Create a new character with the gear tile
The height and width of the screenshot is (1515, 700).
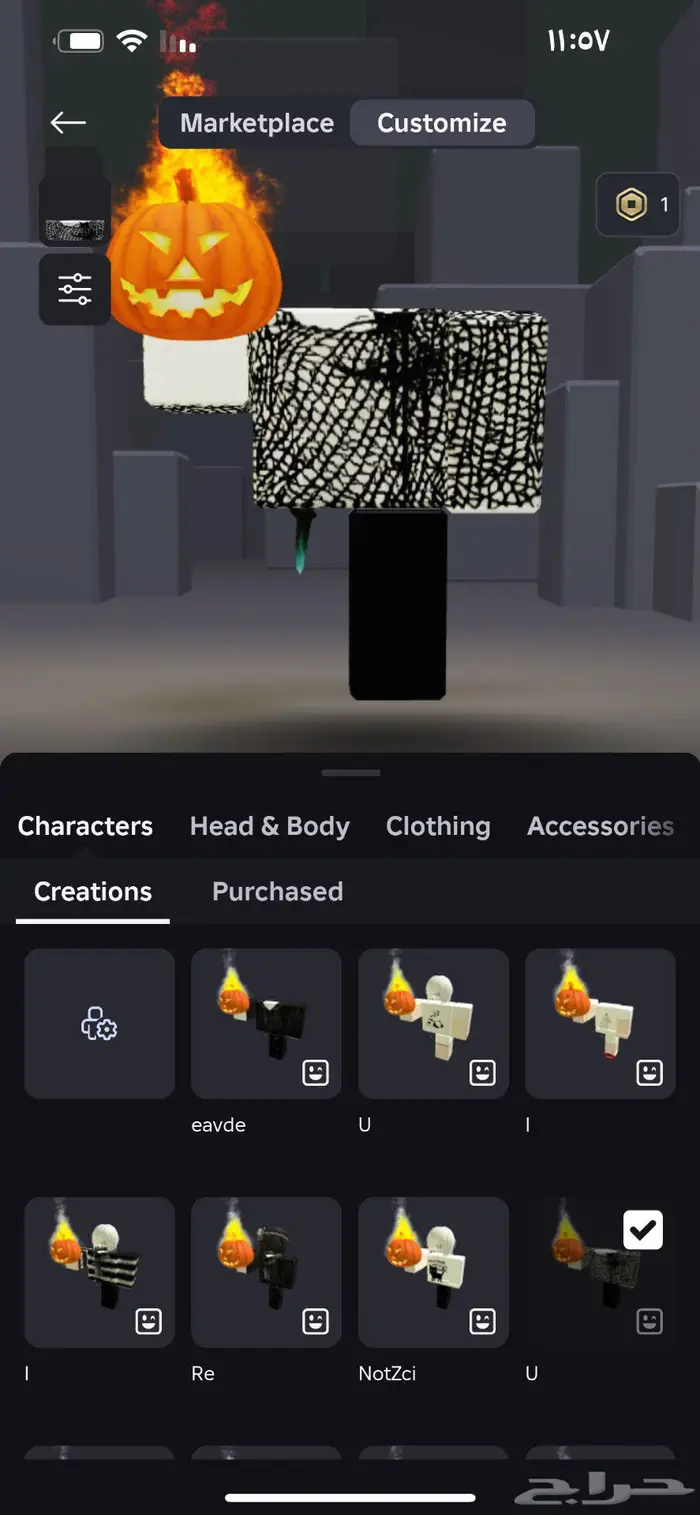(x=99, y=1024)
